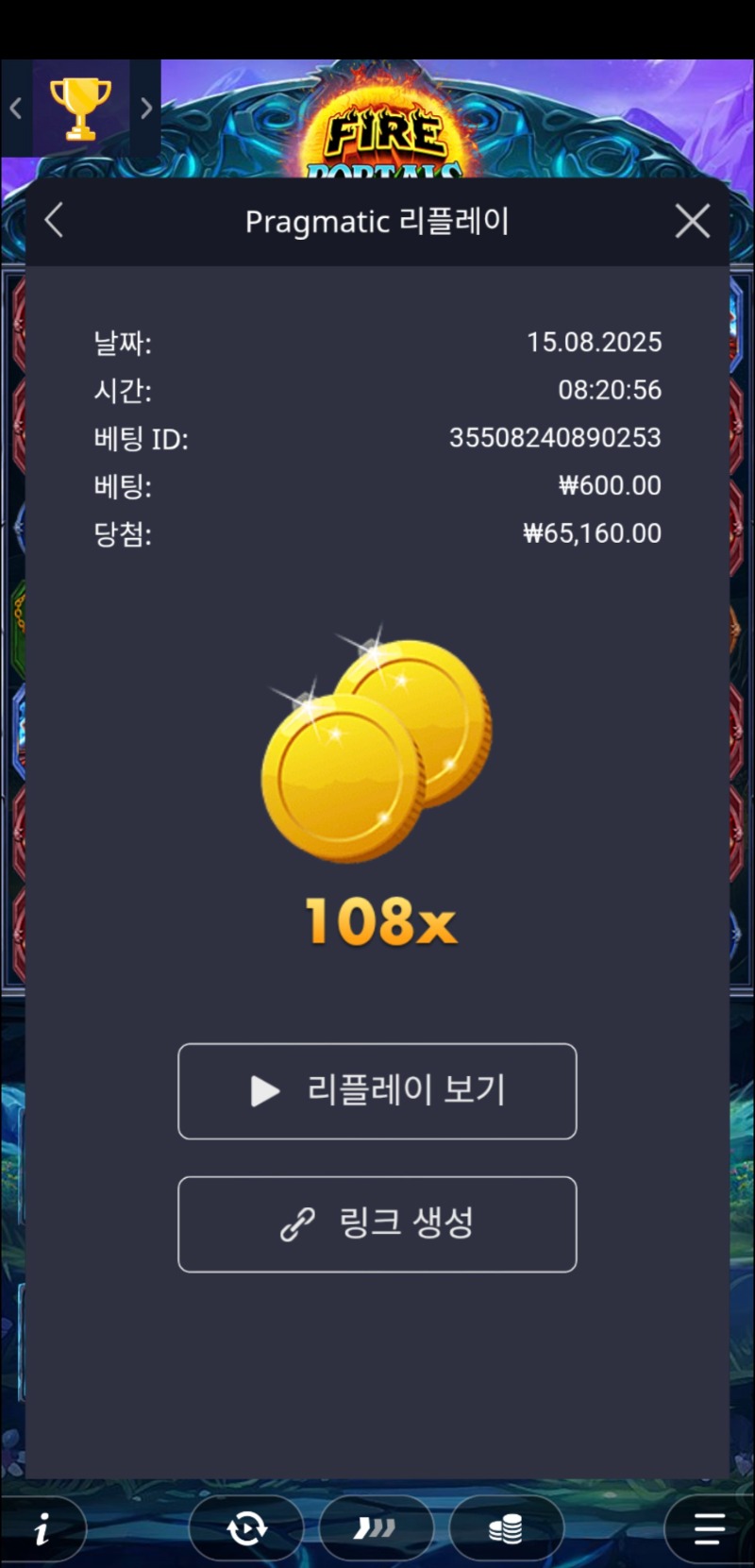
Task: Open the hamburger menu
Action: [709, 1528]
